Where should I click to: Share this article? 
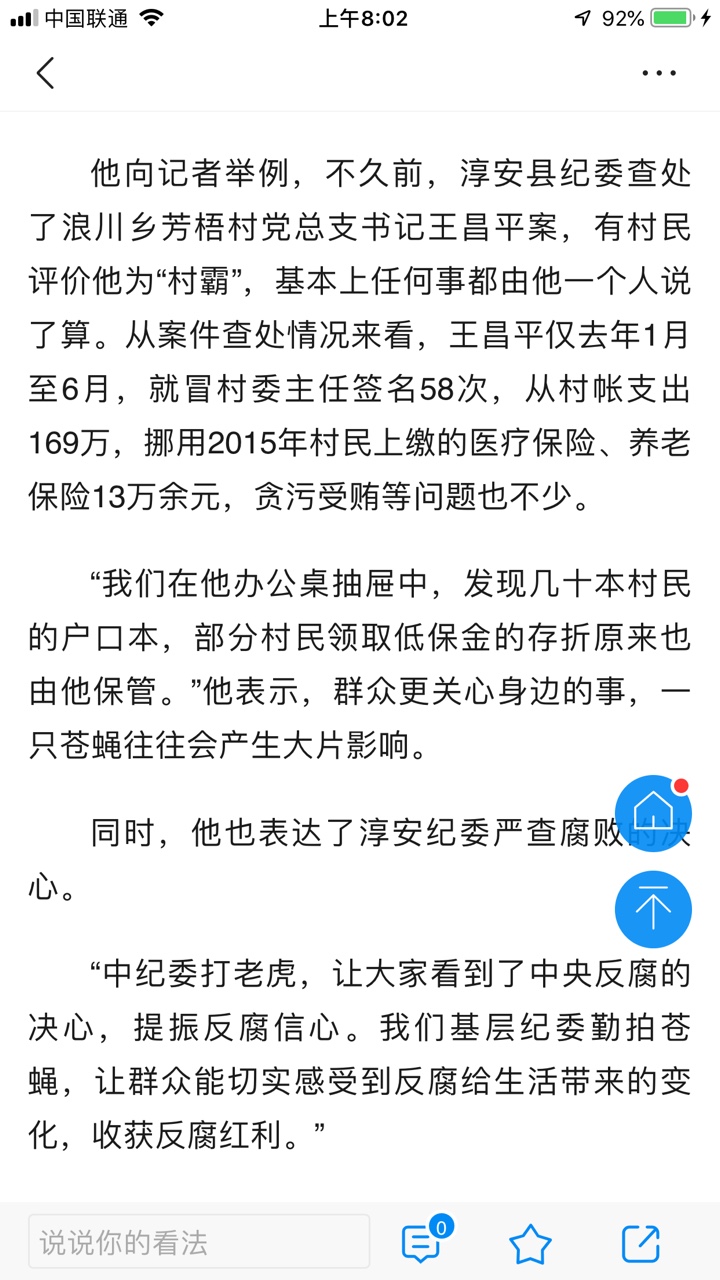tap(641, 1243)
